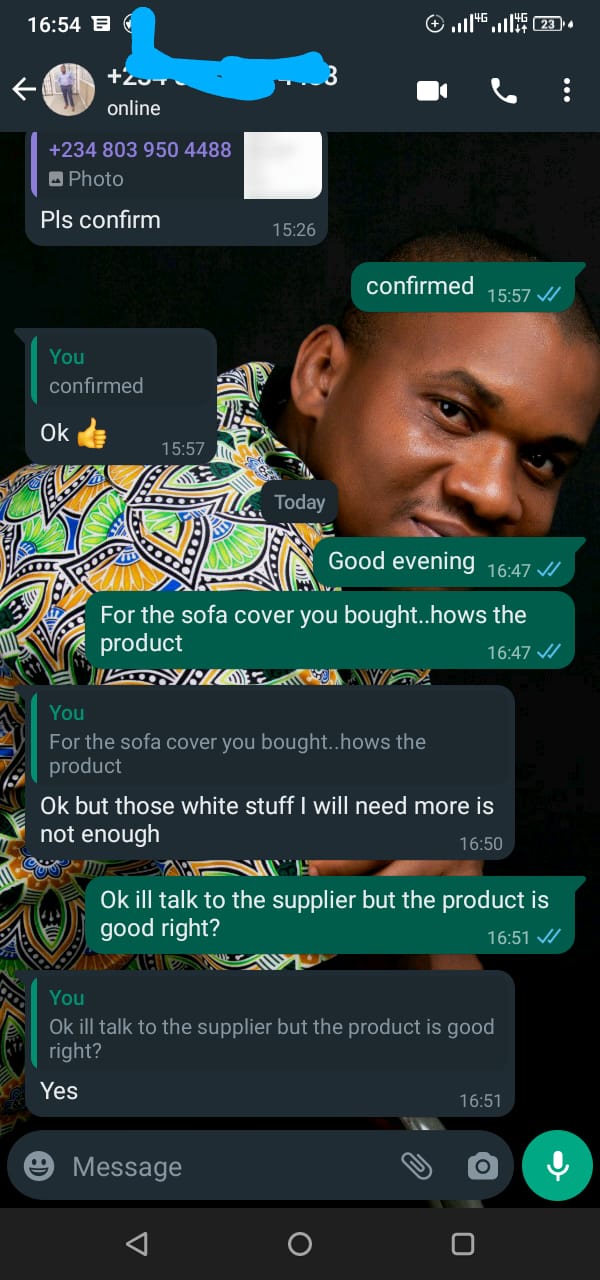The width and height of the screenshot is (600, 1280).
Task: Go back to the chats list
Action: click(x=23, y=91)
